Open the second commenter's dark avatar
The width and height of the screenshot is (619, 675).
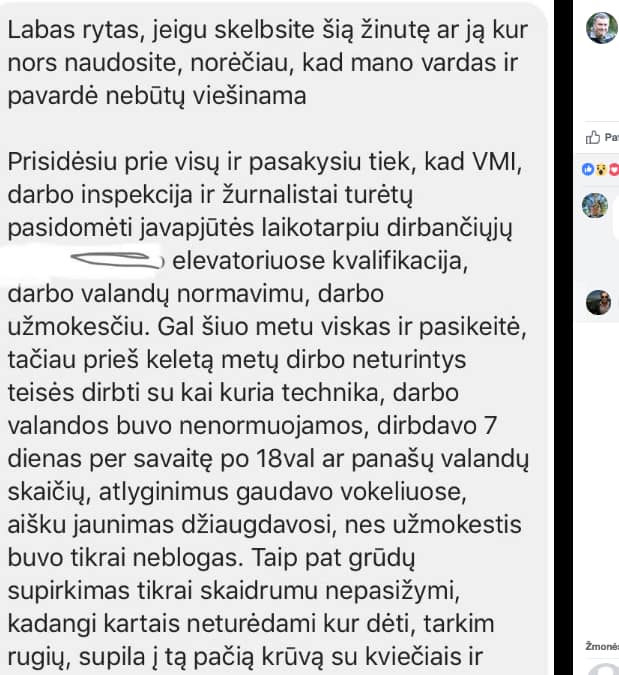coord(598,302)
